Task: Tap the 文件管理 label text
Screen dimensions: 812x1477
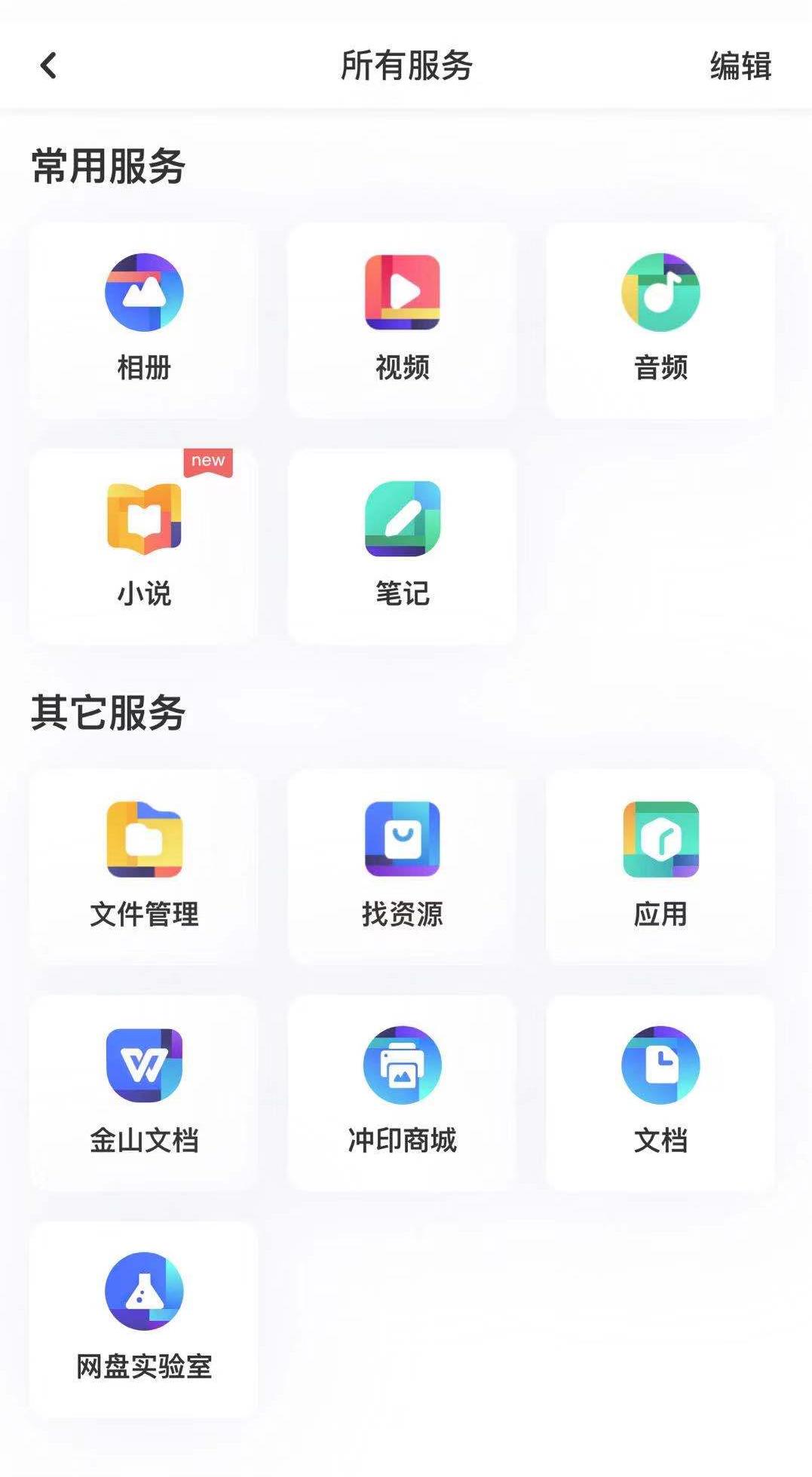Action: (142, 916)
